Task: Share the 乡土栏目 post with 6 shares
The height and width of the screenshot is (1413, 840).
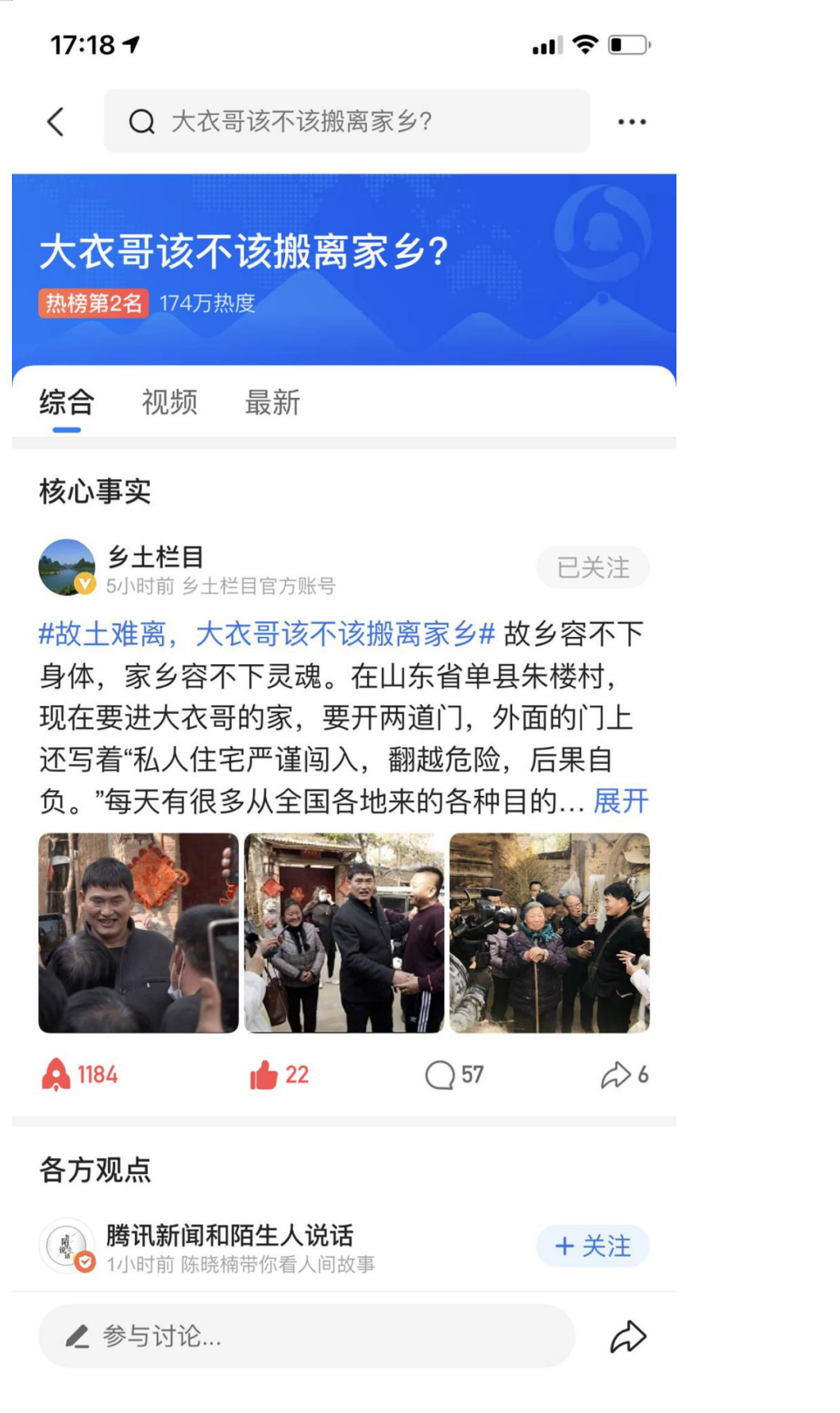Action: pos(624,1075)
